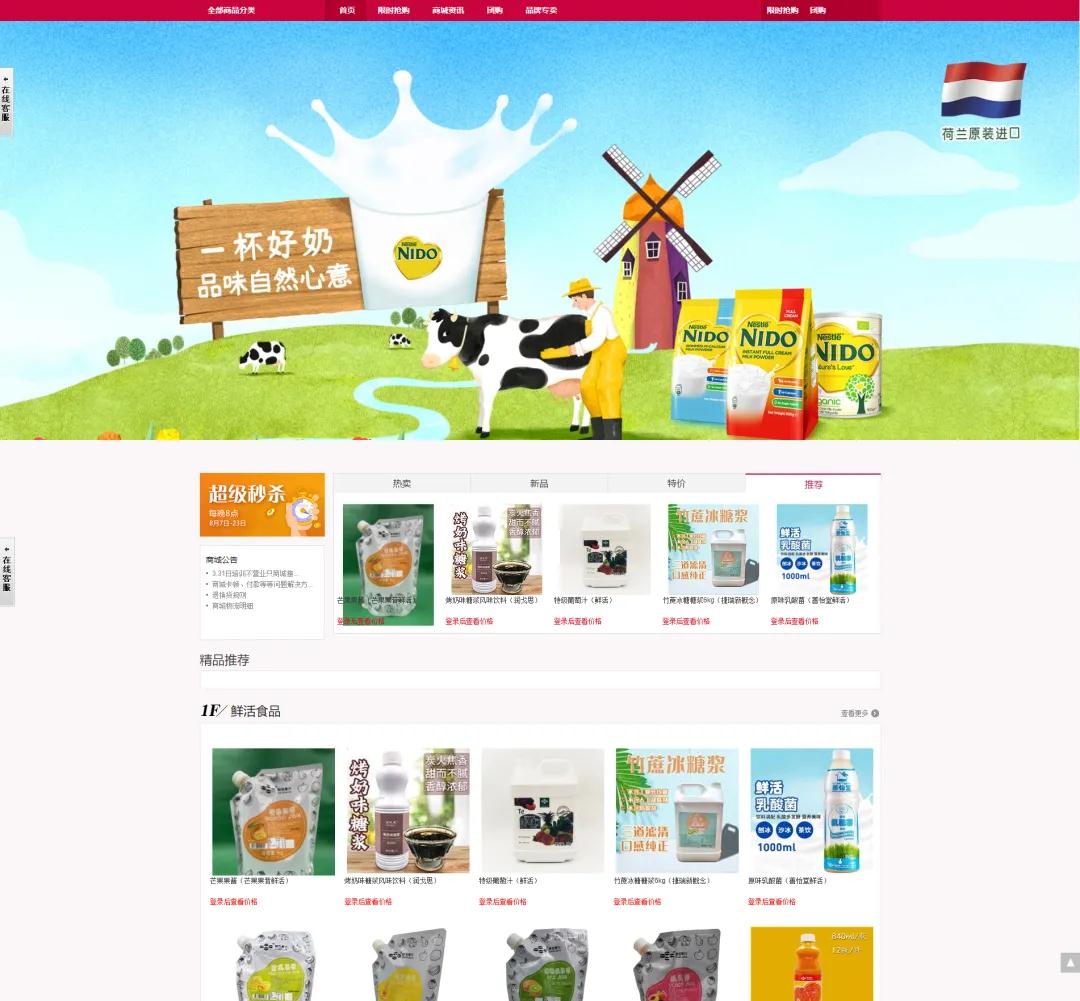
Task: Open the upper 在线客服 side tab
Action: (x=6, y=102)
